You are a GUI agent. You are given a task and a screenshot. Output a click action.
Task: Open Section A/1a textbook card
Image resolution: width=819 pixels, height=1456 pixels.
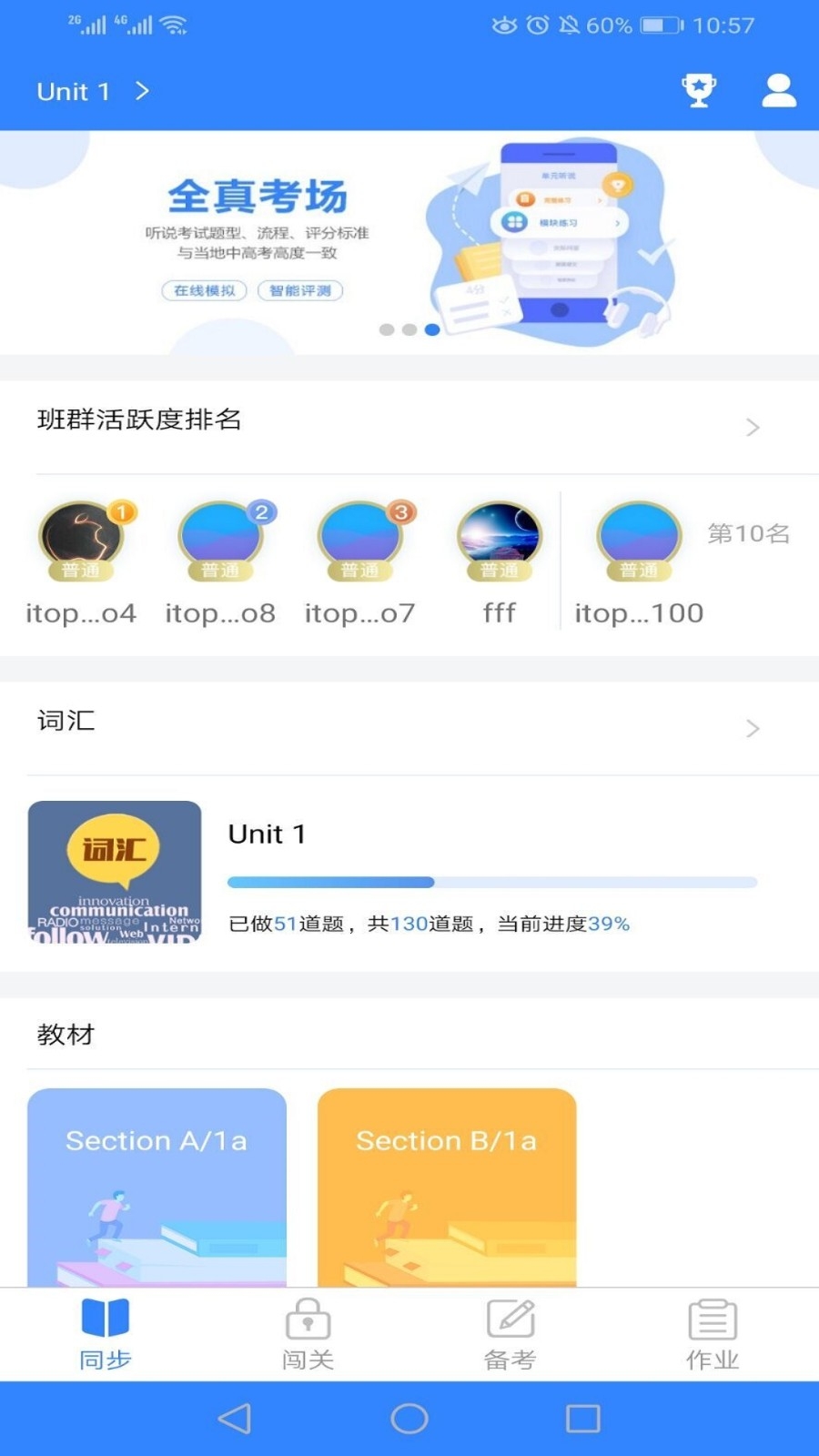(x=157, y=1188)
